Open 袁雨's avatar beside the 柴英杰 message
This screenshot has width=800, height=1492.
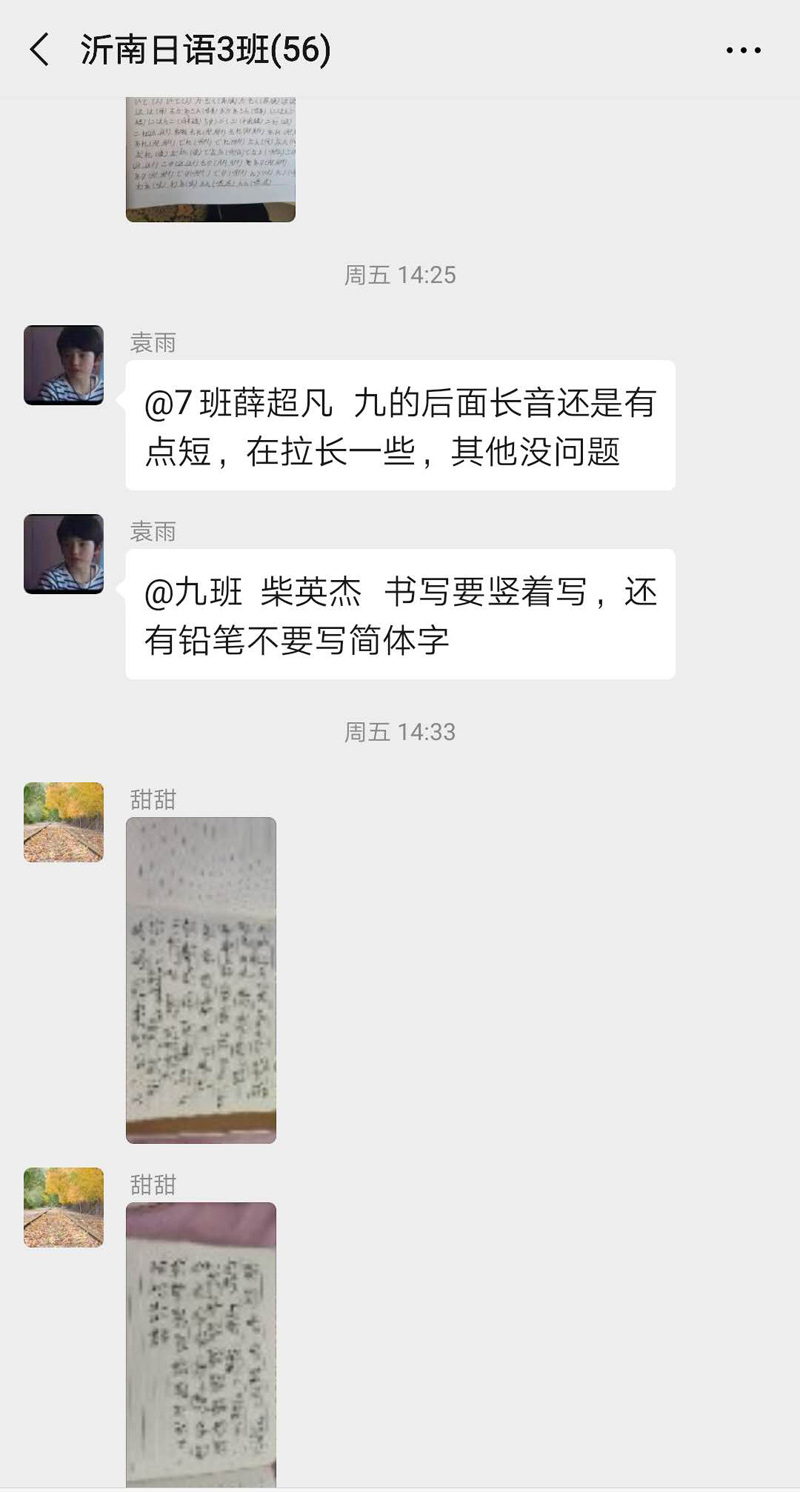click(x=64, y=554)
